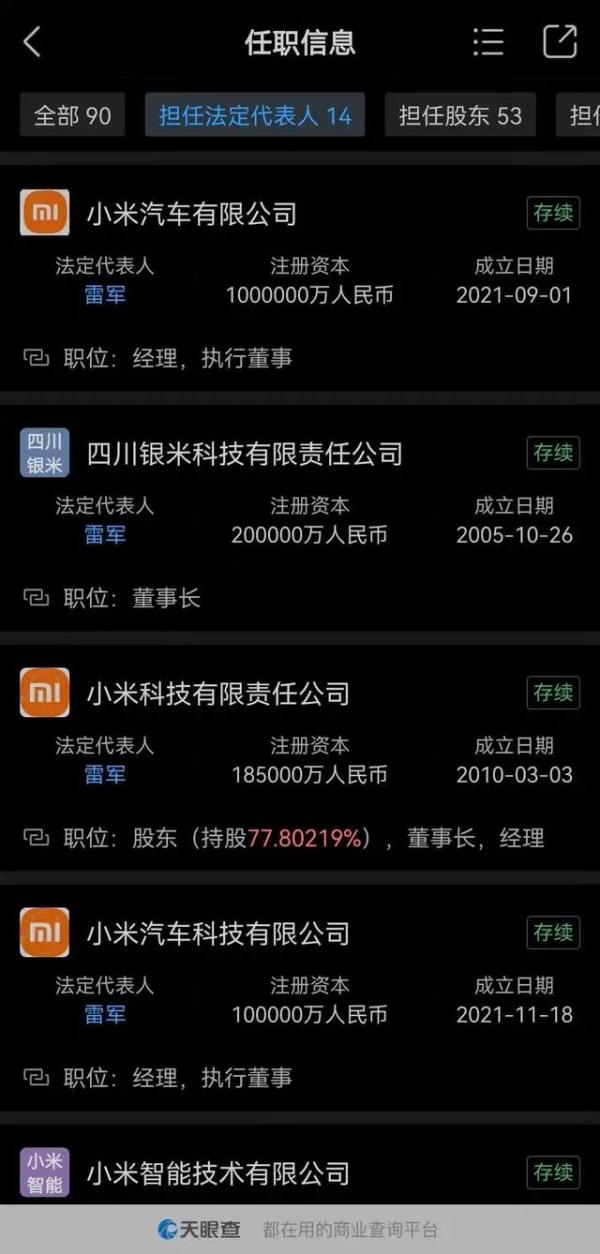Screen dimensions: 600x1254
Task: Share this 任职信息 page
Action: (x=559, y=42)
